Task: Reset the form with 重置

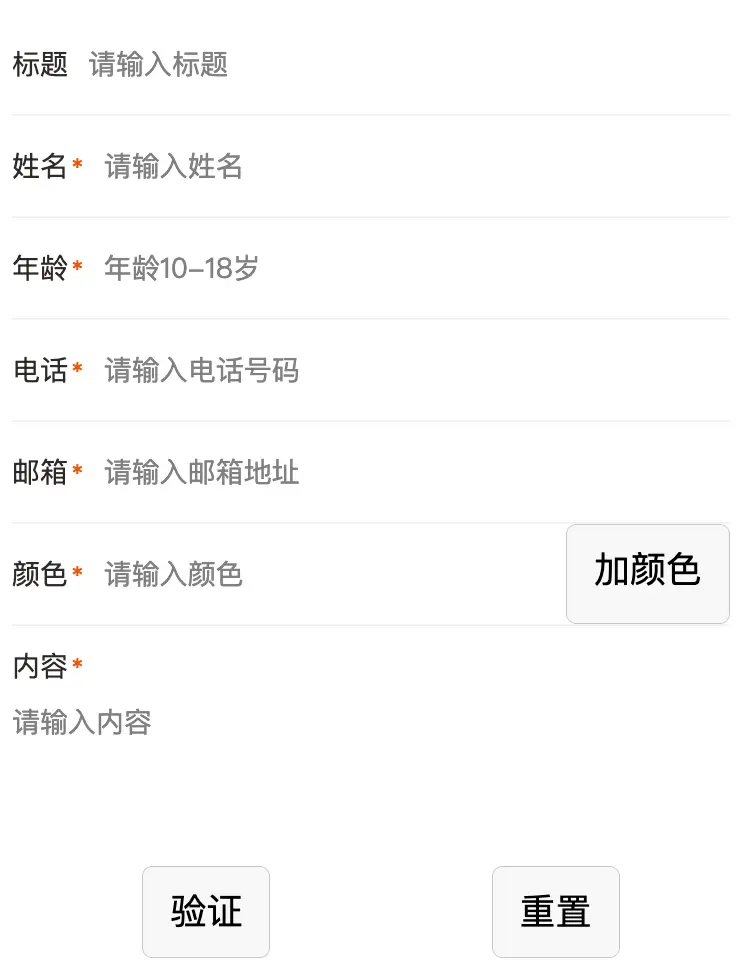Action: pyautogui.click(x=555, y=911)
